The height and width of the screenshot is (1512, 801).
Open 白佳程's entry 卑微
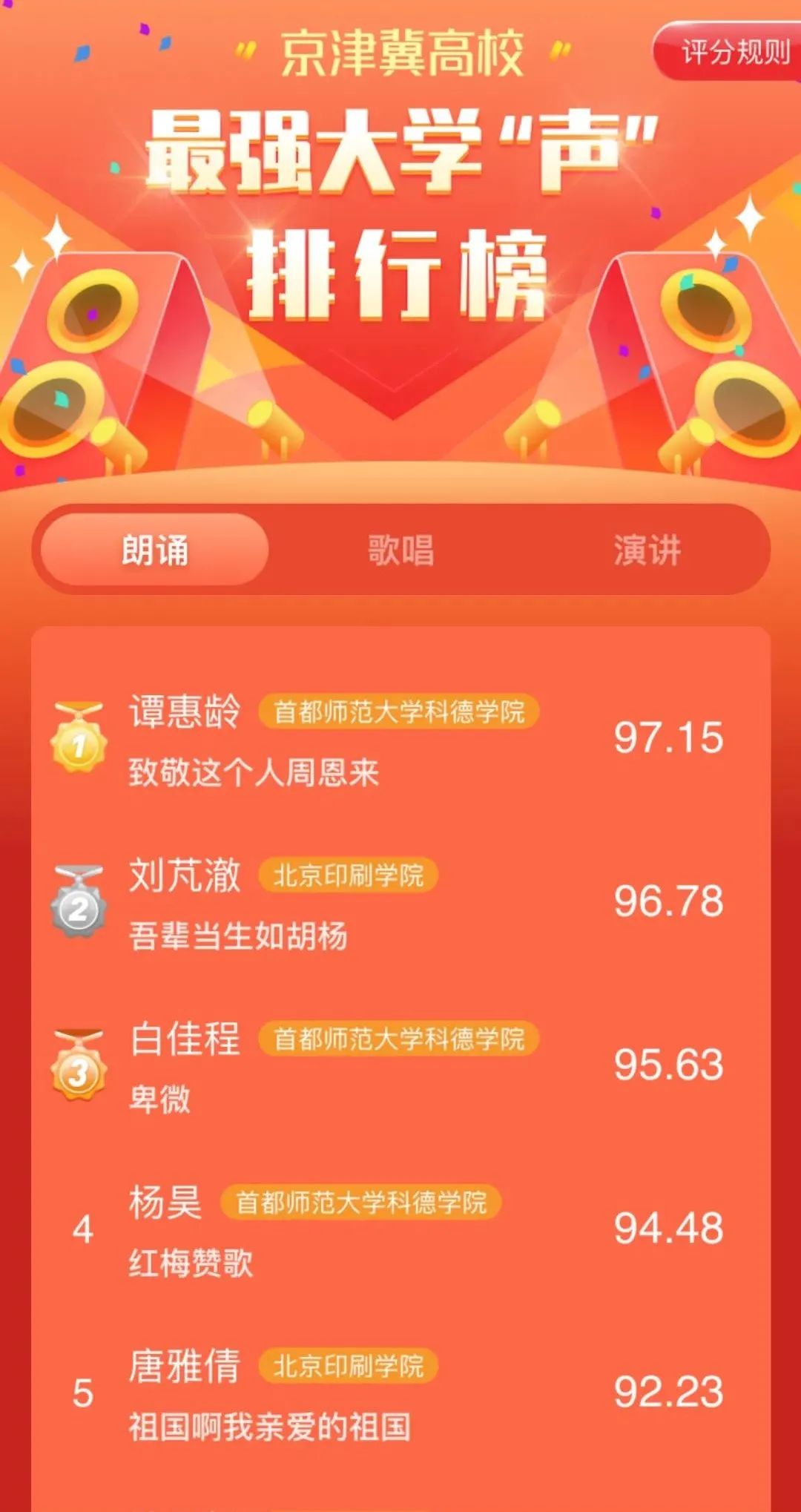[x=160, y=1099]
